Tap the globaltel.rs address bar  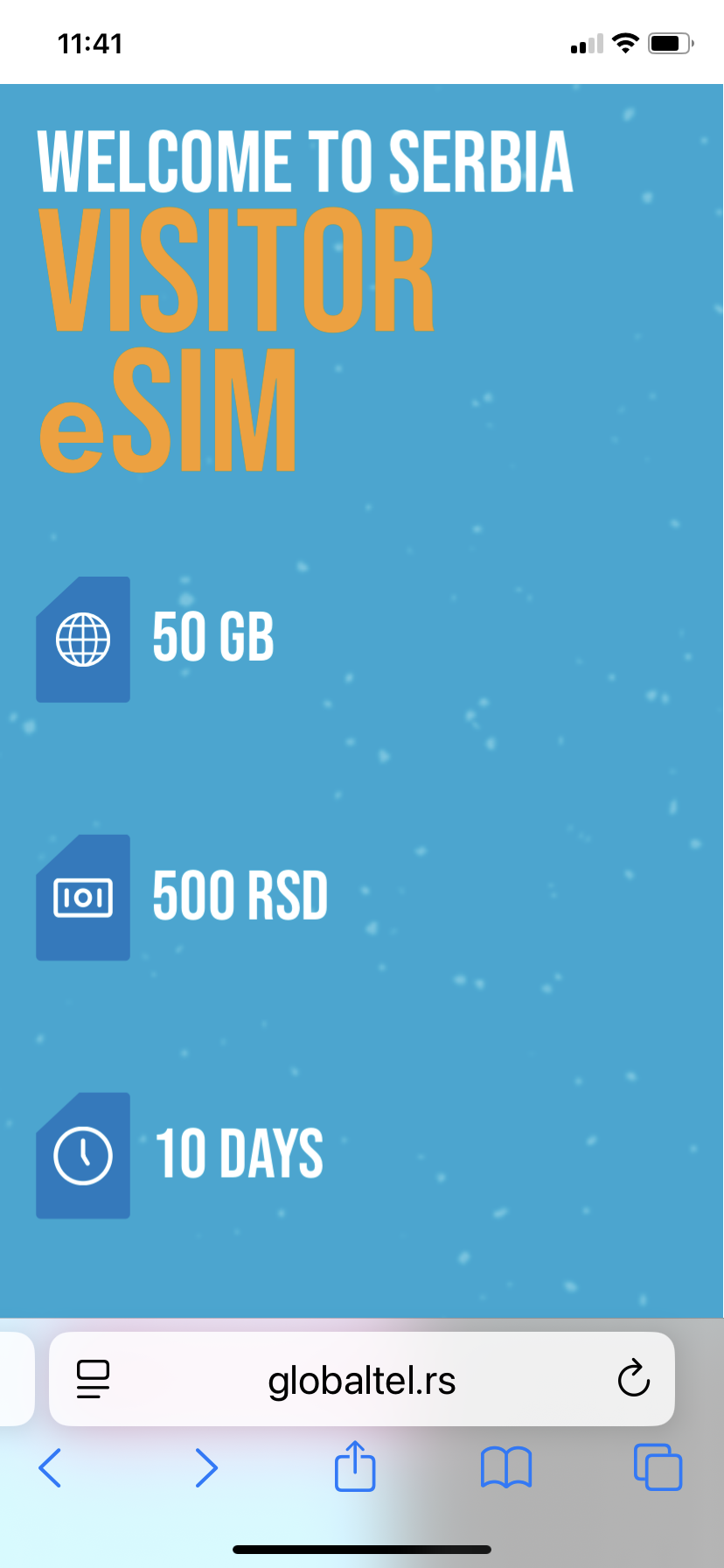click(x=362, y=1380)
